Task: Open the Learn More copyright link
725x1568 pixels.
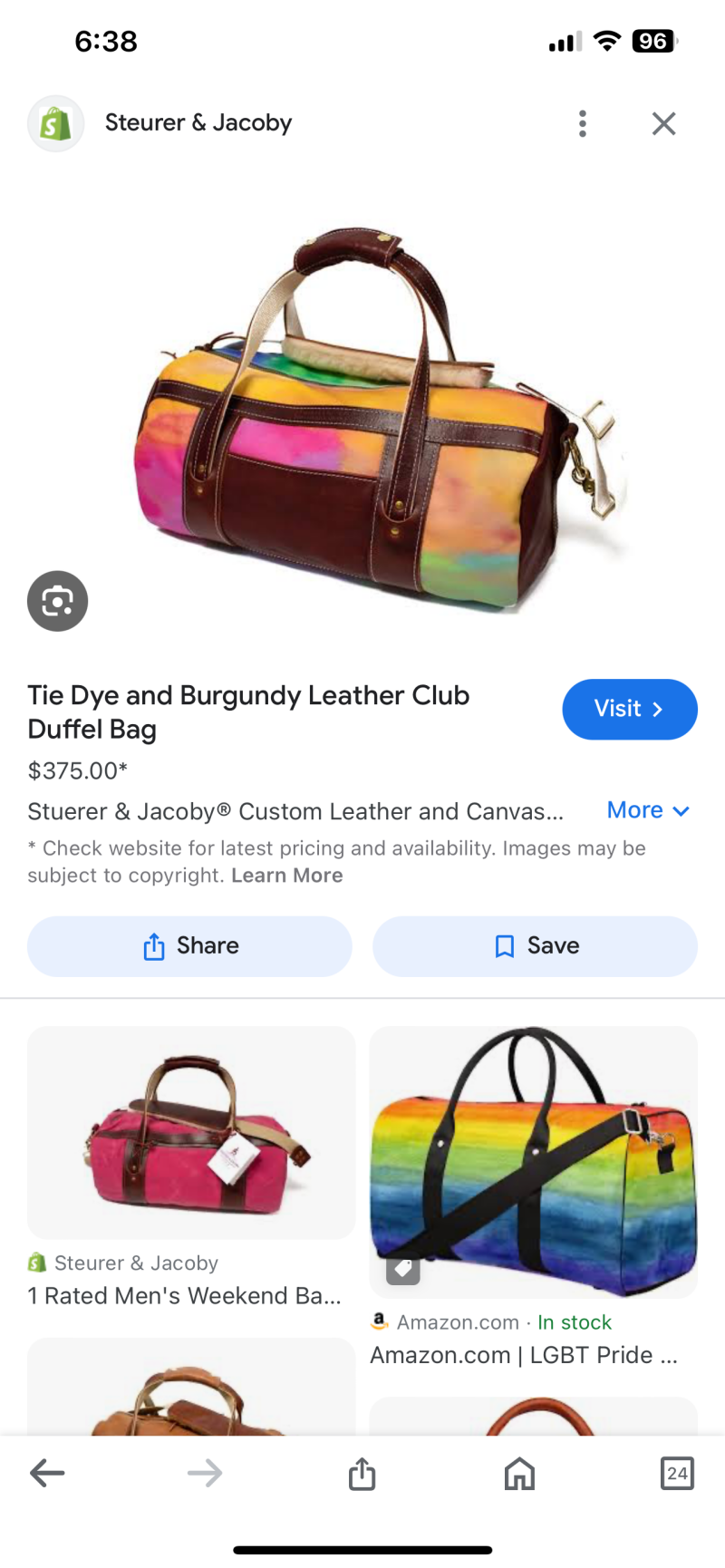Action: (x=286, y=876)
